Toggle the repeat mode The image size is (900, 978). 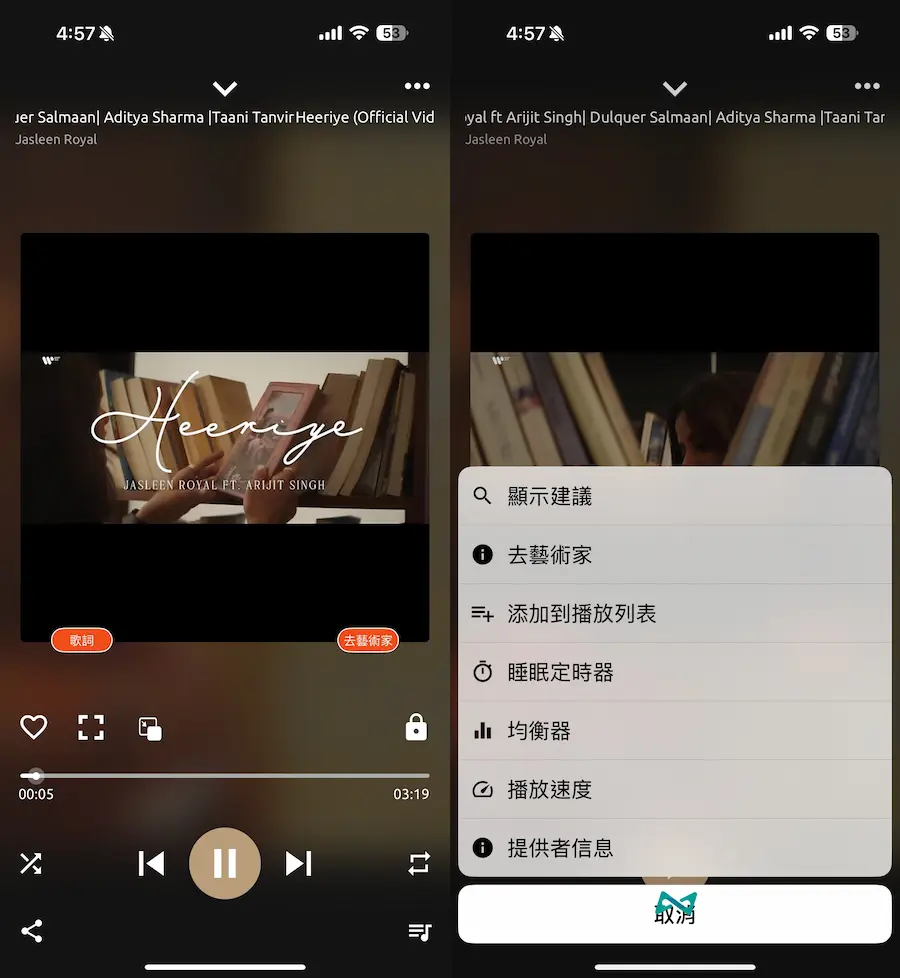418,863
